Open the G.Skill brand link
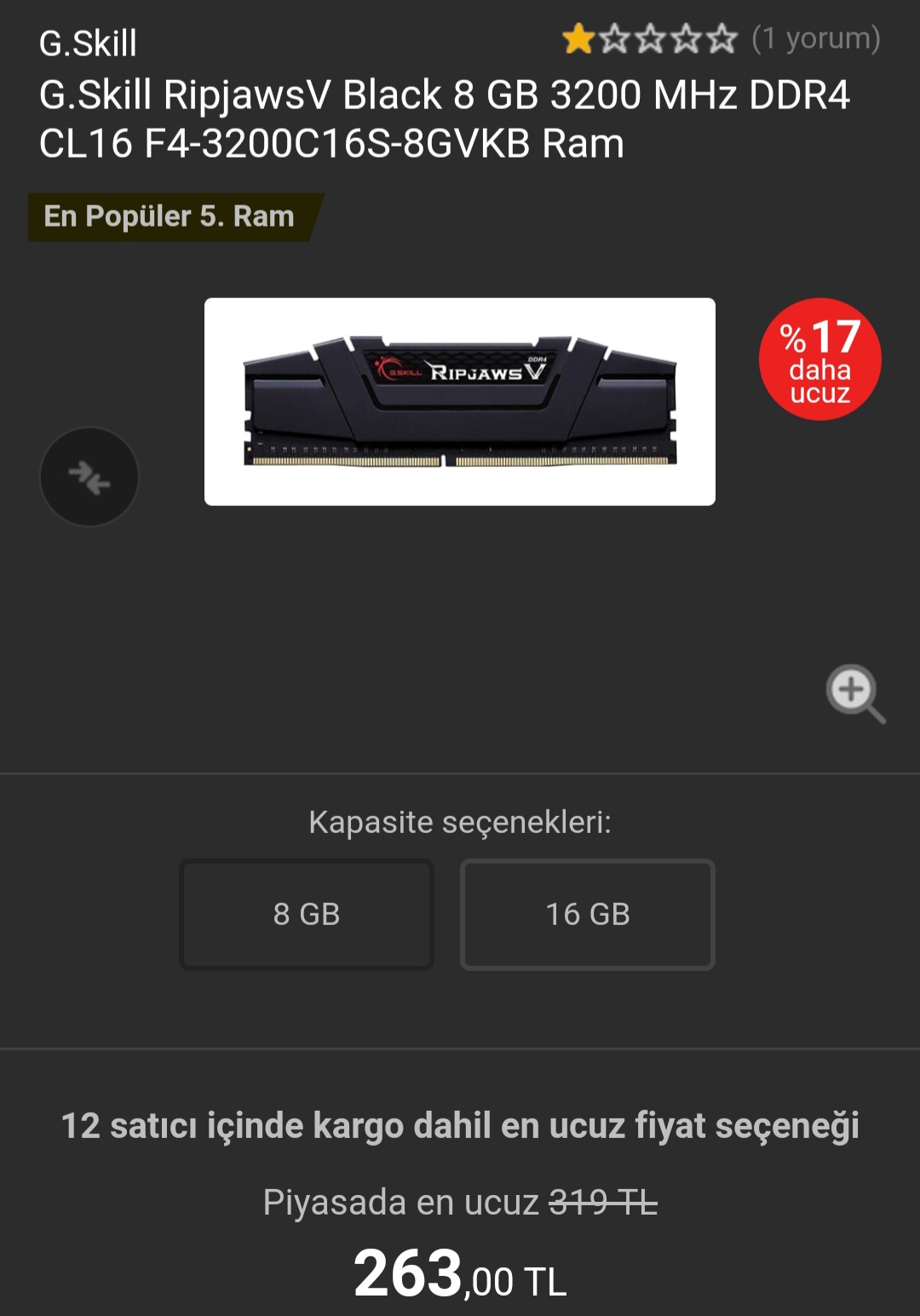This screenshot has width=920, height=1316. pyautogui.click(x=88, y=43)
